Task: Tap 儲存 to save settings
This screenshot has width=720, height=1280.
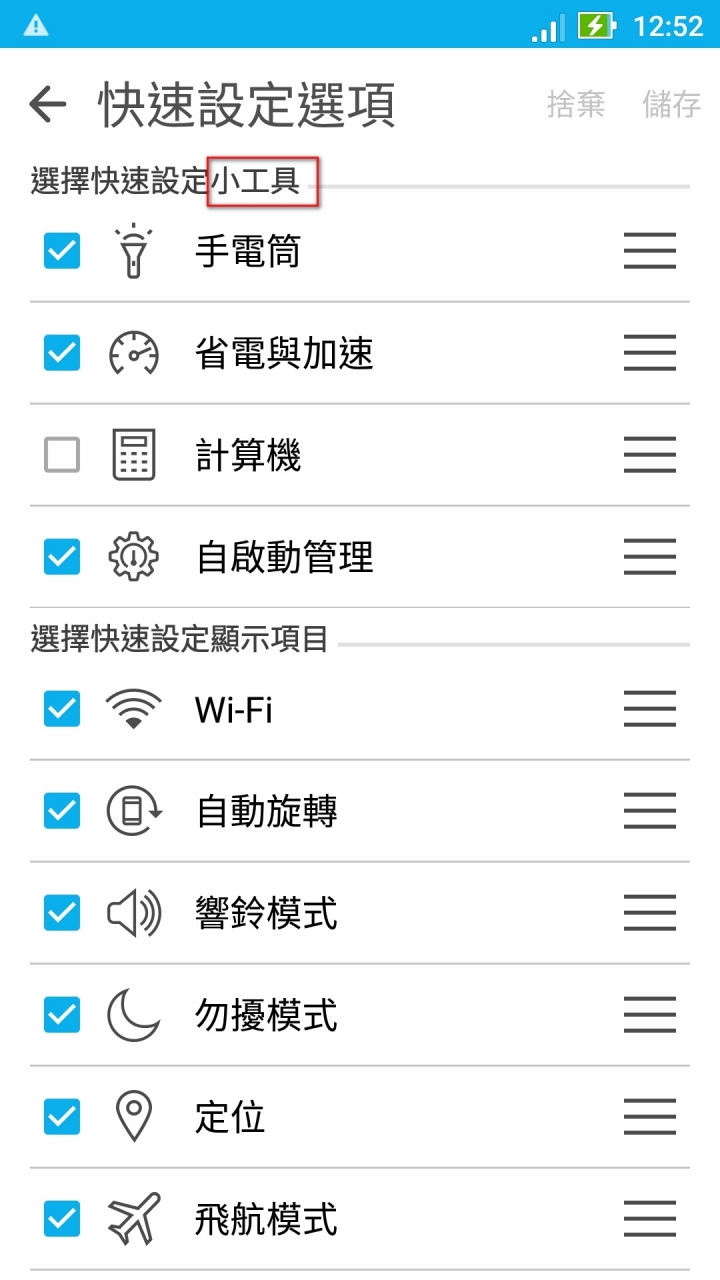Action: tap(671, 104)
